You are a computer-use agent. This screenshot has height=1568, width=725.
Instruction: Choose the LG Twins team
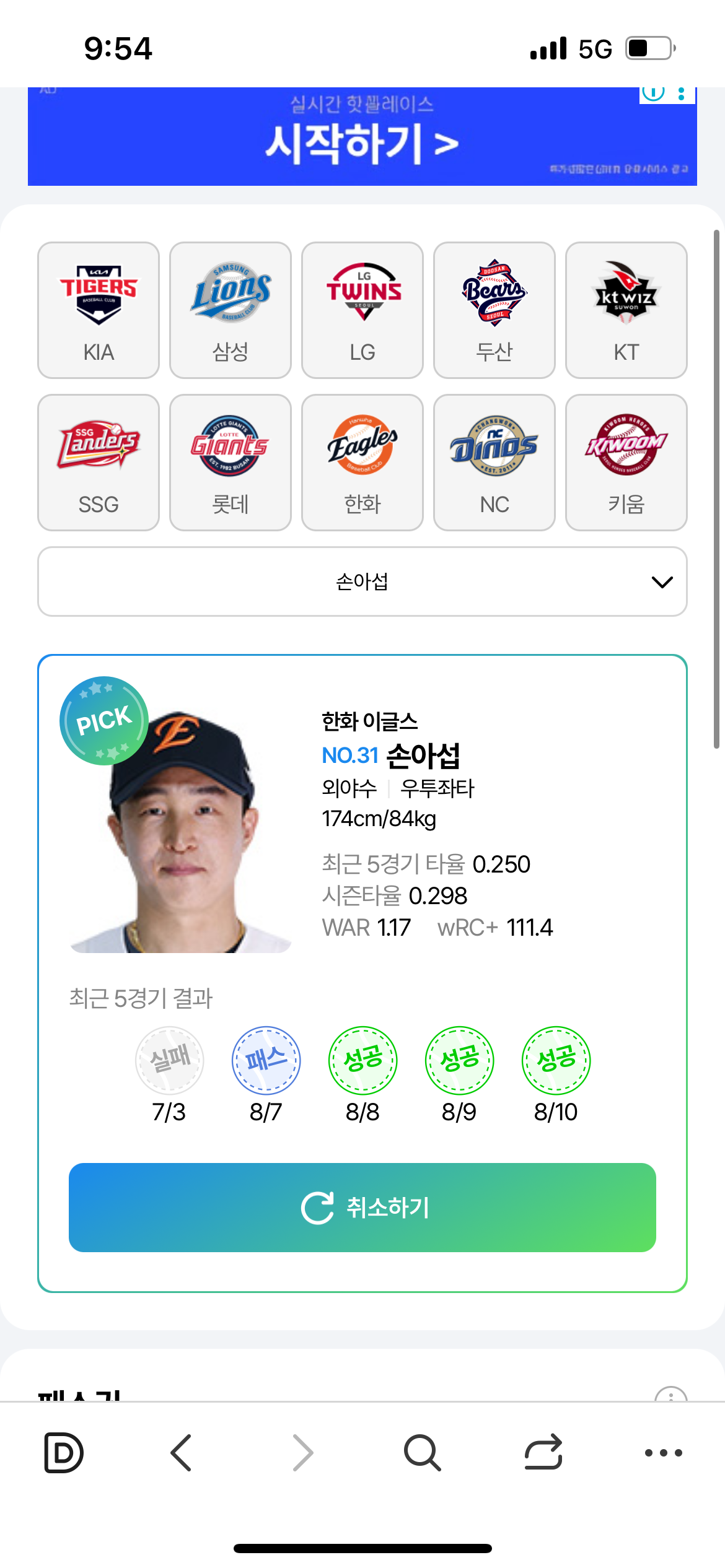tap(362, 310)
